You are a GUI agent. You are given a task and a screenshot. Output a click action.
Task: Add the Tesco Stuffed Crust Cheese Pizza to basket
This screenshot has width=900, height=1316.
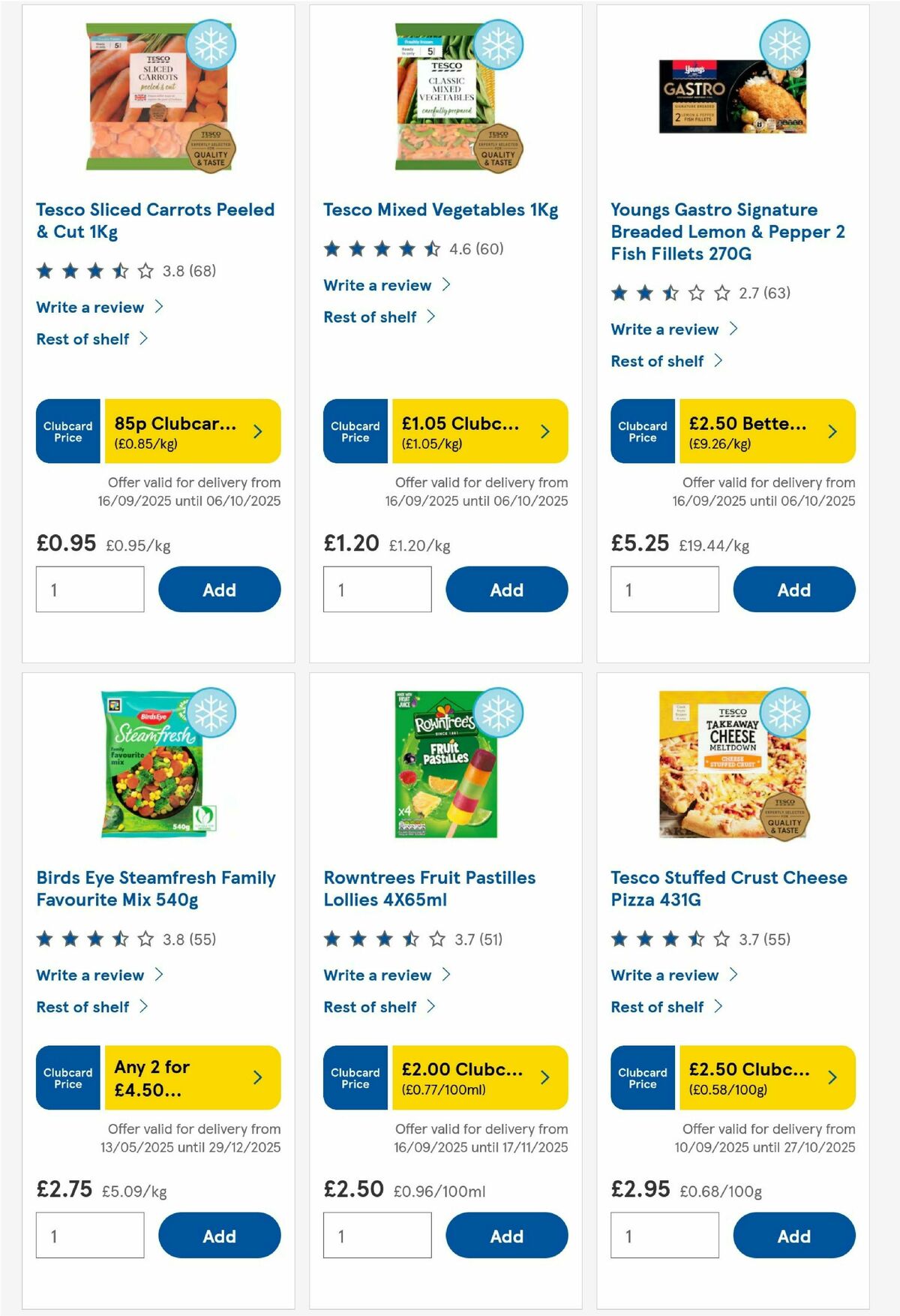pos(793,1236)
